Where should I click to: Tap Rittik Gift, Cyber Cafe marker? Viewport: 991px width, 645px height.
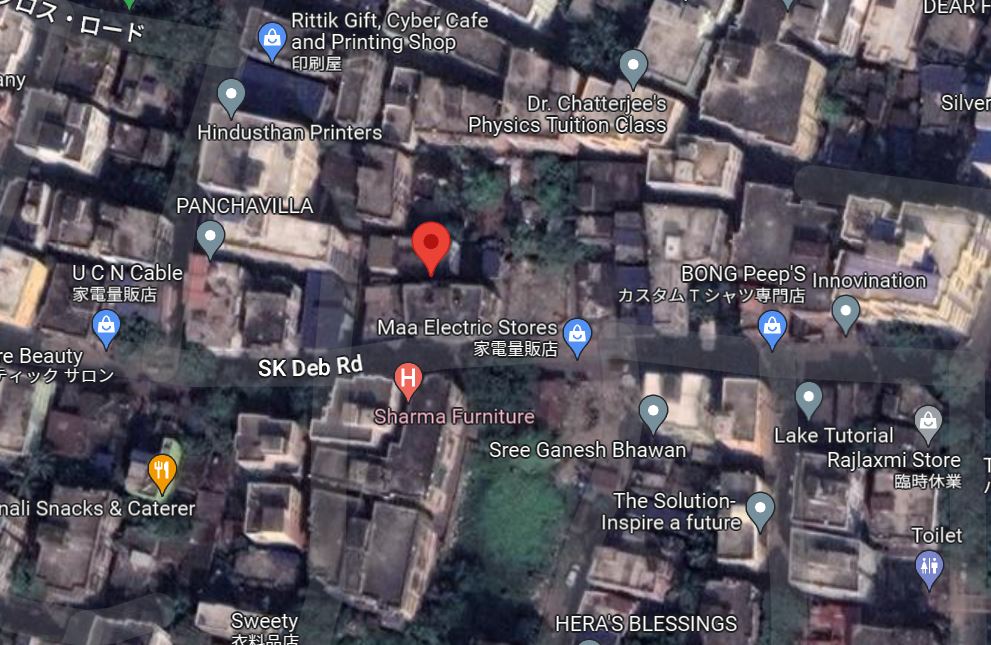(x=272, y=40)
